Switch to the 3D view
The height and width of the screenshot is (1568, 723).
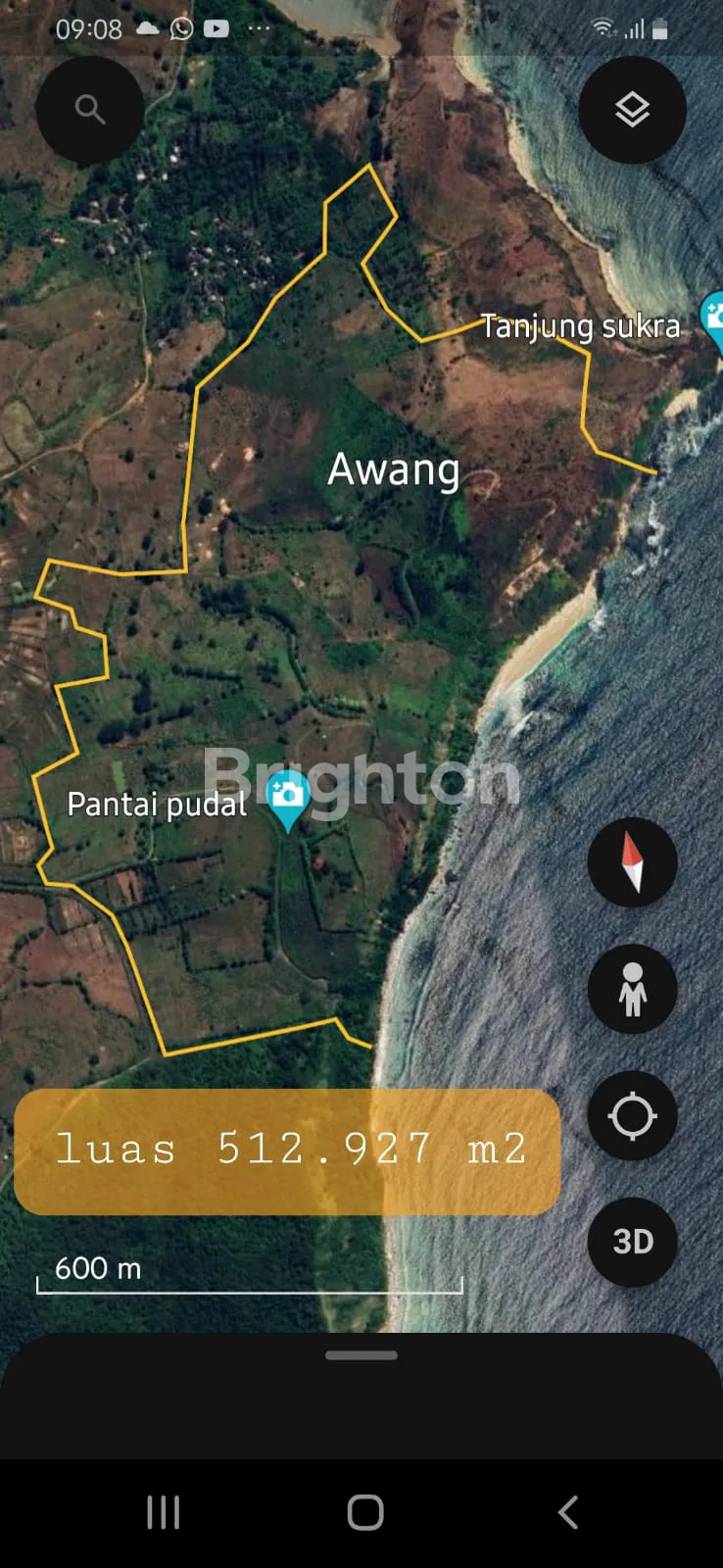(x=632, y=1242)
